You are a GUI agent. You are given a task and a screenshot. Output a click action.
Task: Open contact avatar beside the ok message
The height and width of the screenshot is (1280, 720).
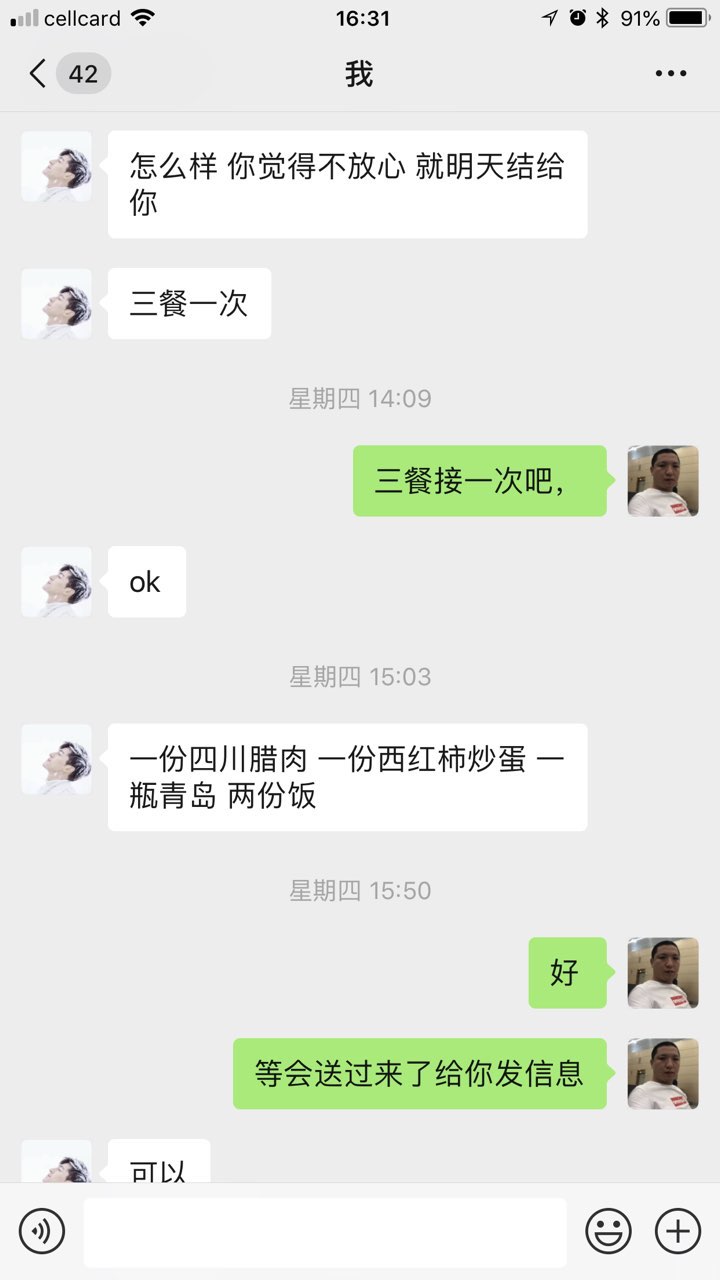click(x=56, y=582)
